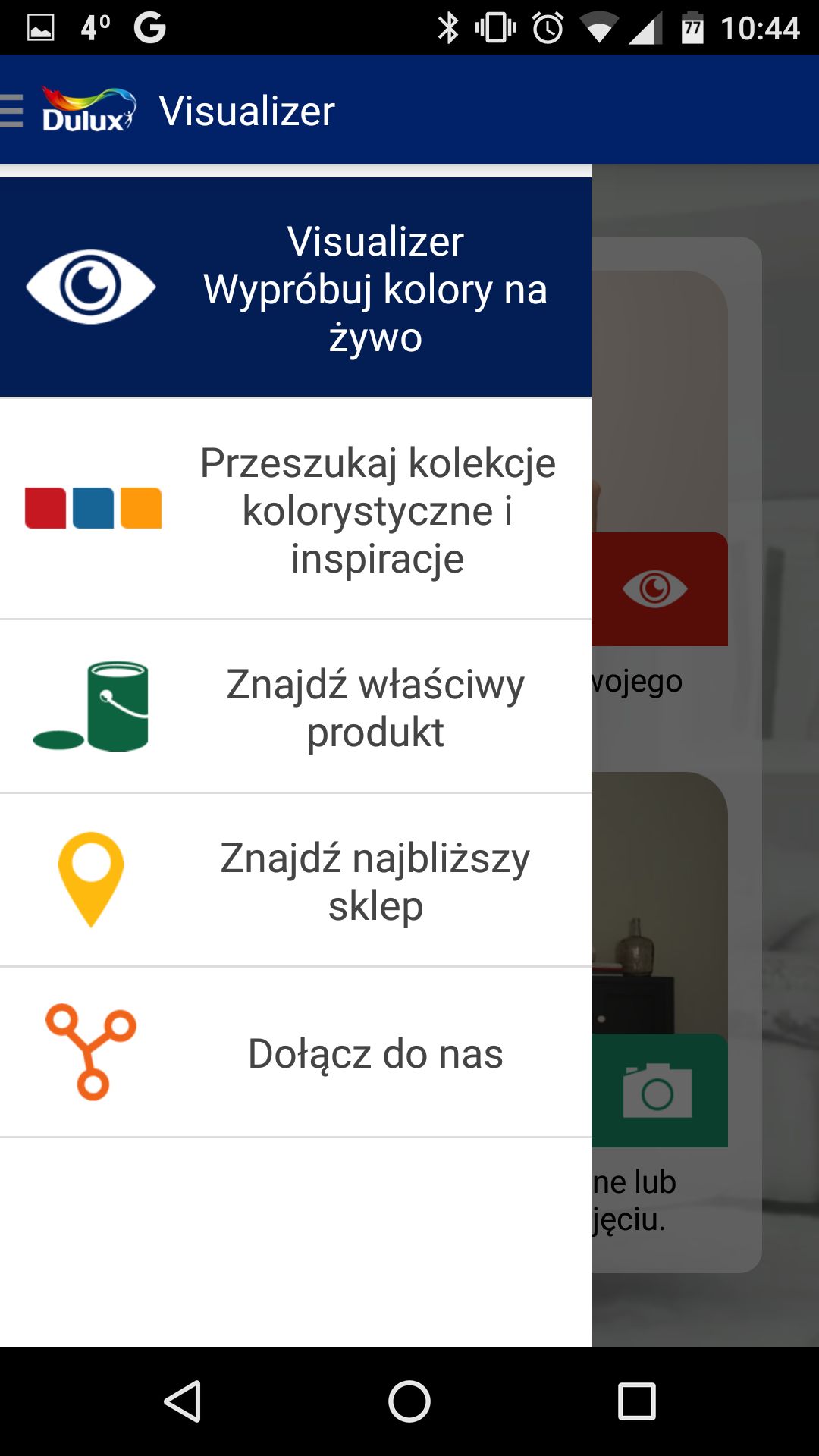Go back using system back button

[x=182, y=1401]
